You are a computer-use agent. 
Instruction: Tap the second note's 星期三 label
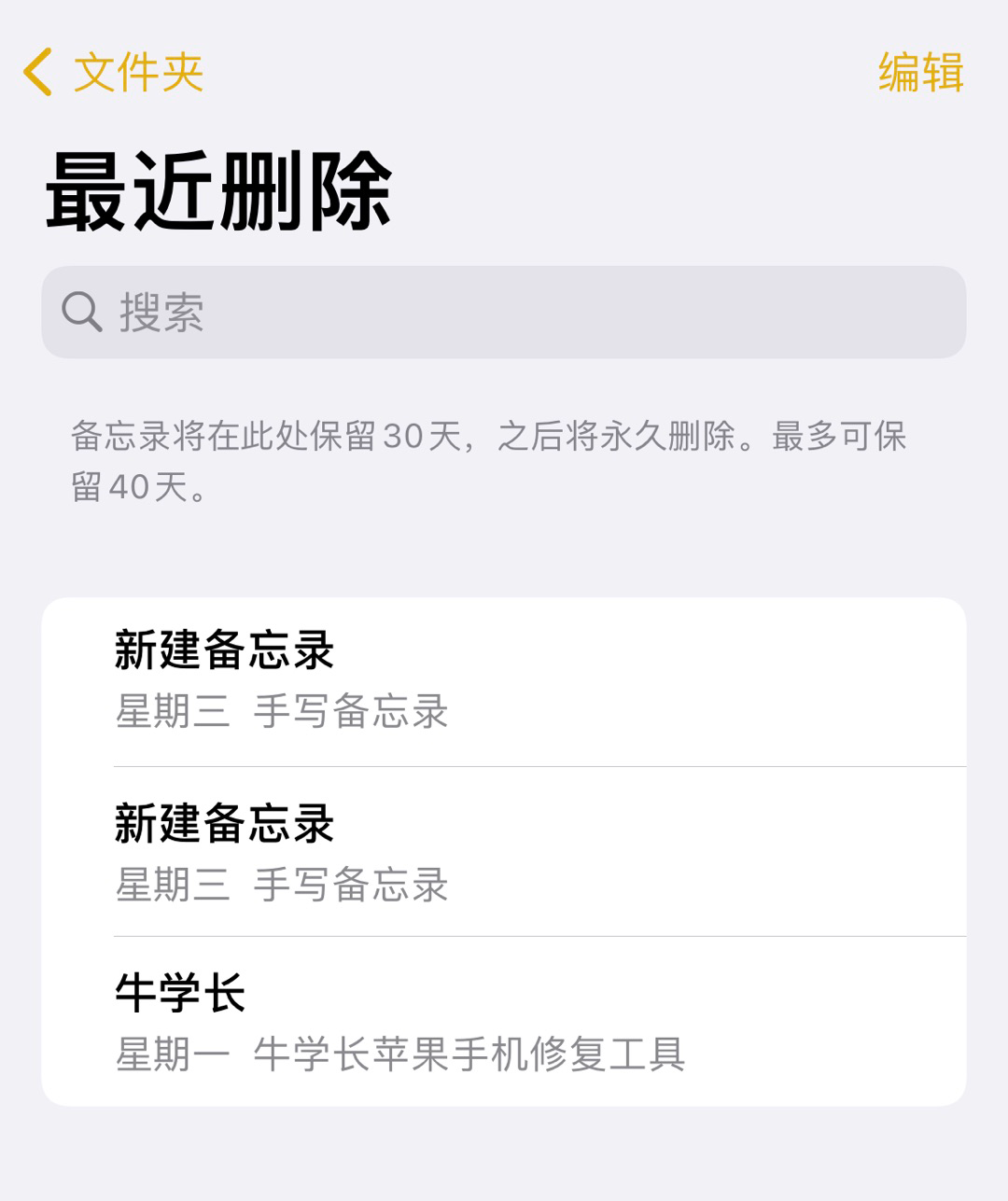(x=174, y=885)
